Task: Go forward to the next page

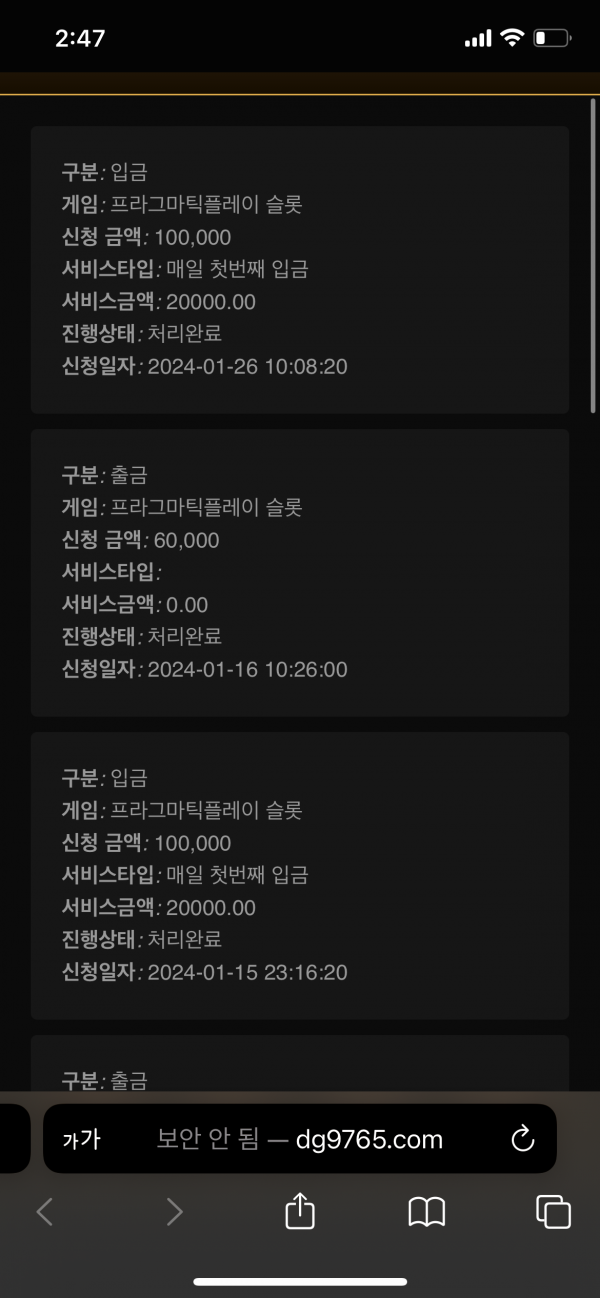Action: click(x=174, y=1212)
